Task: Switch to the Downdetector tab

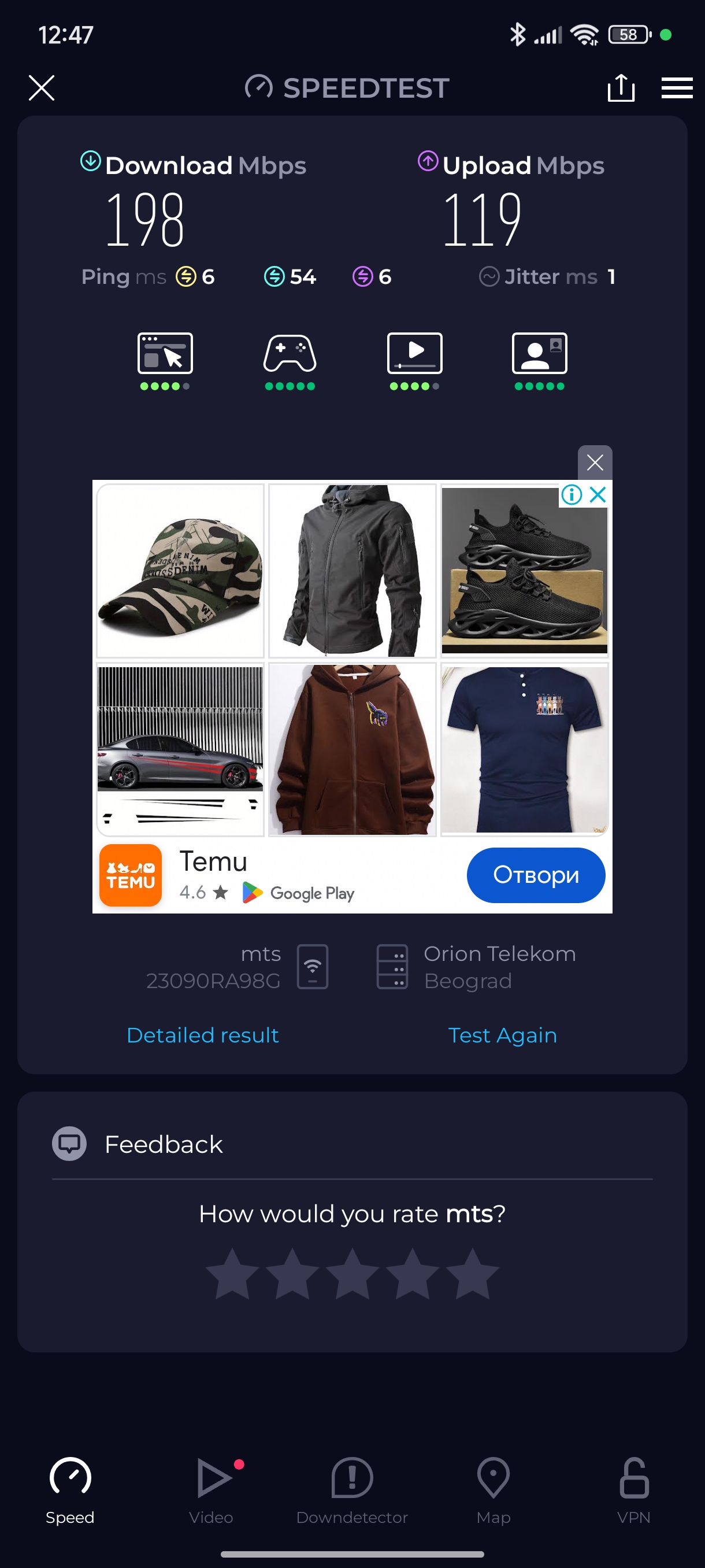Action: point(351,1489)
